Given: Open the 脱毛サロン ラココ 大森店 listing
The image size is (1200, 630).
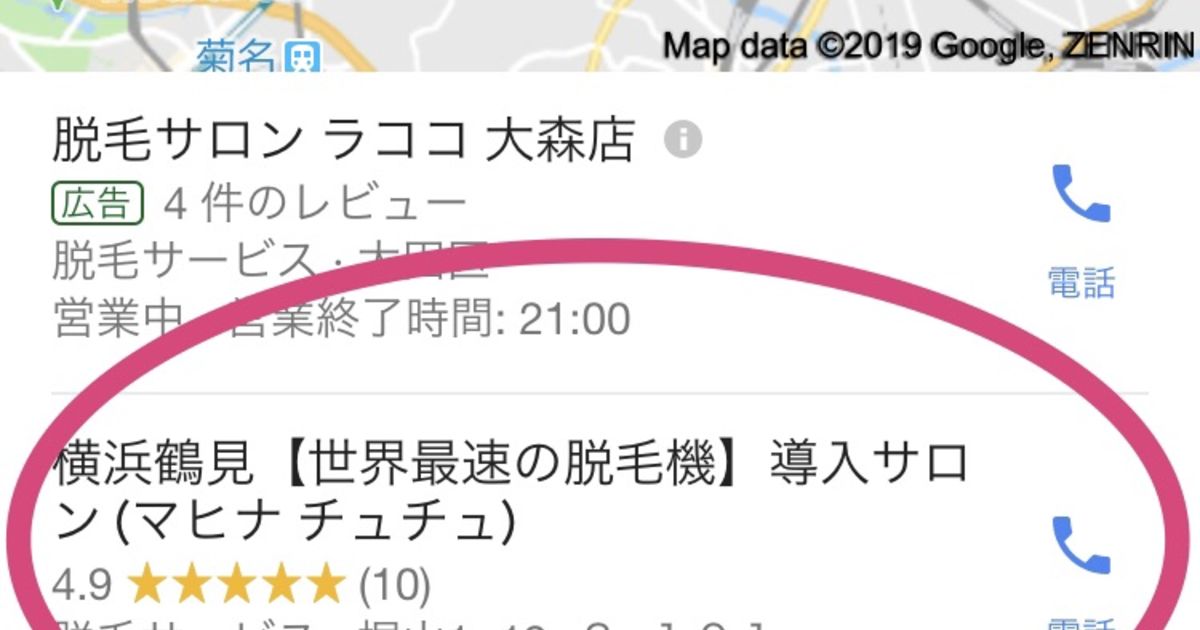Looking at the screenshot, I should coord(343,142).
